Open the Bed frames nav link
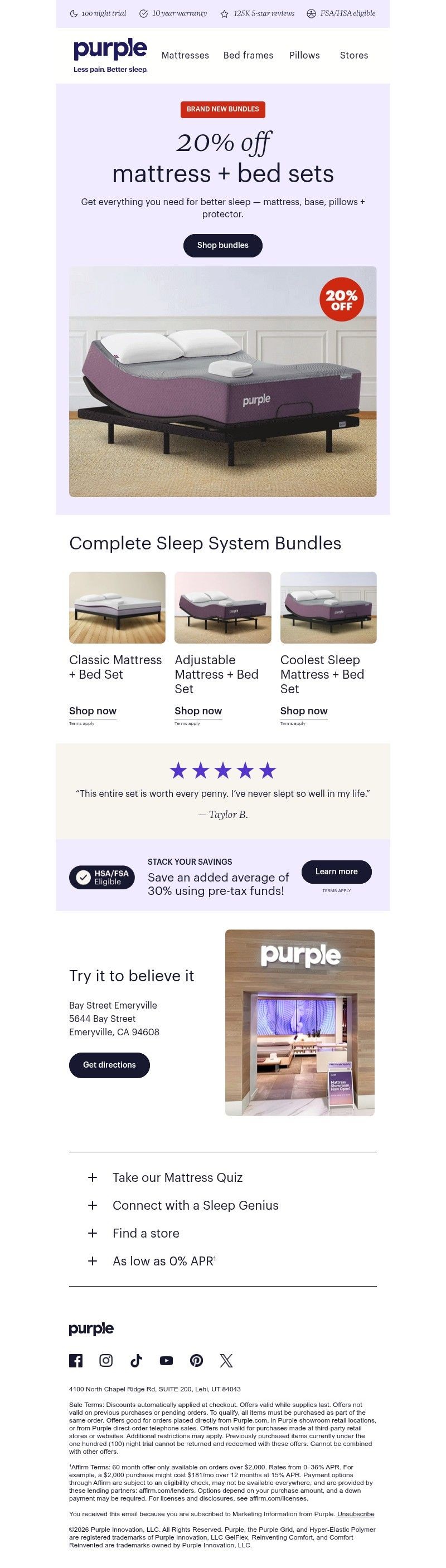 248,55
